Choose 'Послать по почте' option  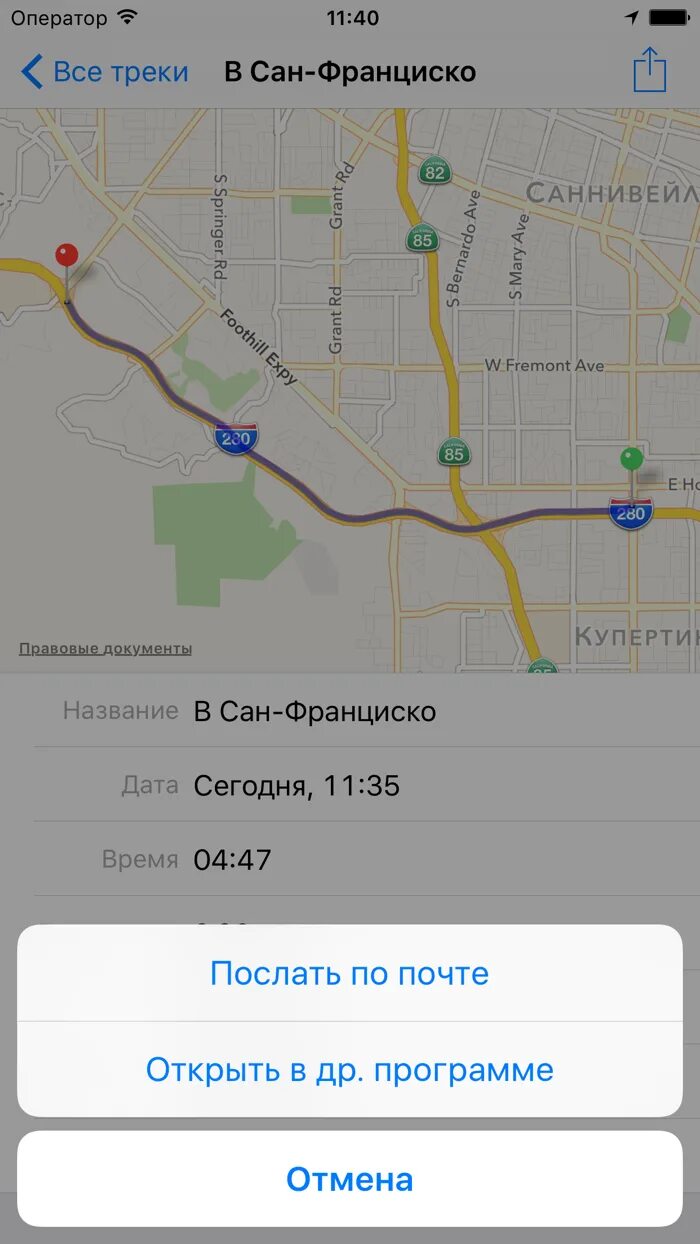(349, 973)
